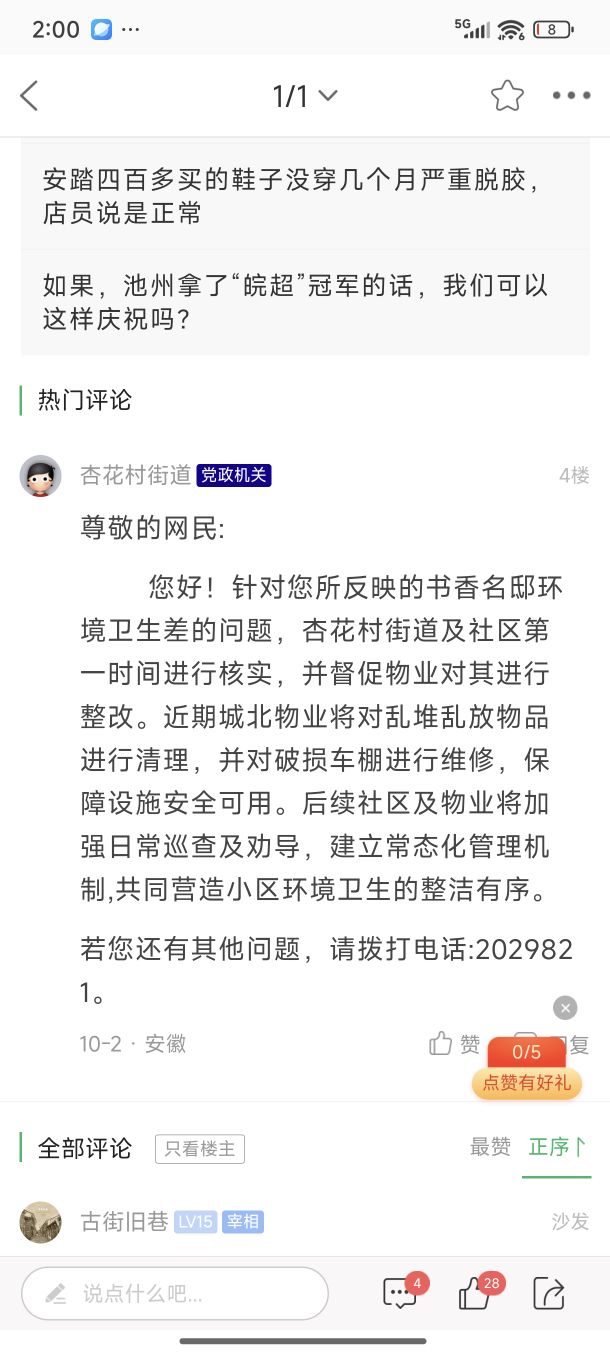The height and width of the screenshot is (1356, 610).
Task: Expand the 1/1 page selector
Action: (x=305, y=96)
